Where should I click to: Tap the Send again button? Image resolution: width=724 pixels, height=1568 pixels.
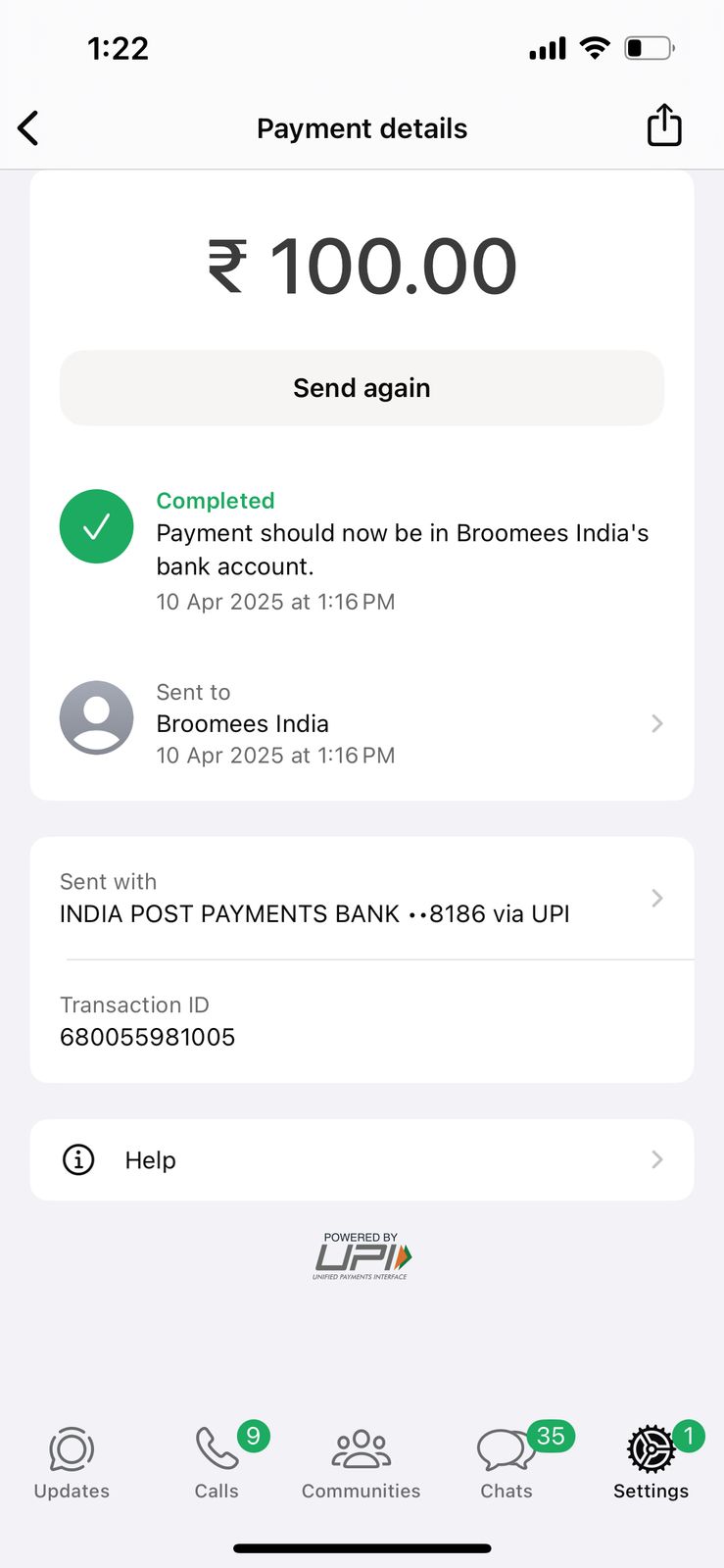(362, 388)
